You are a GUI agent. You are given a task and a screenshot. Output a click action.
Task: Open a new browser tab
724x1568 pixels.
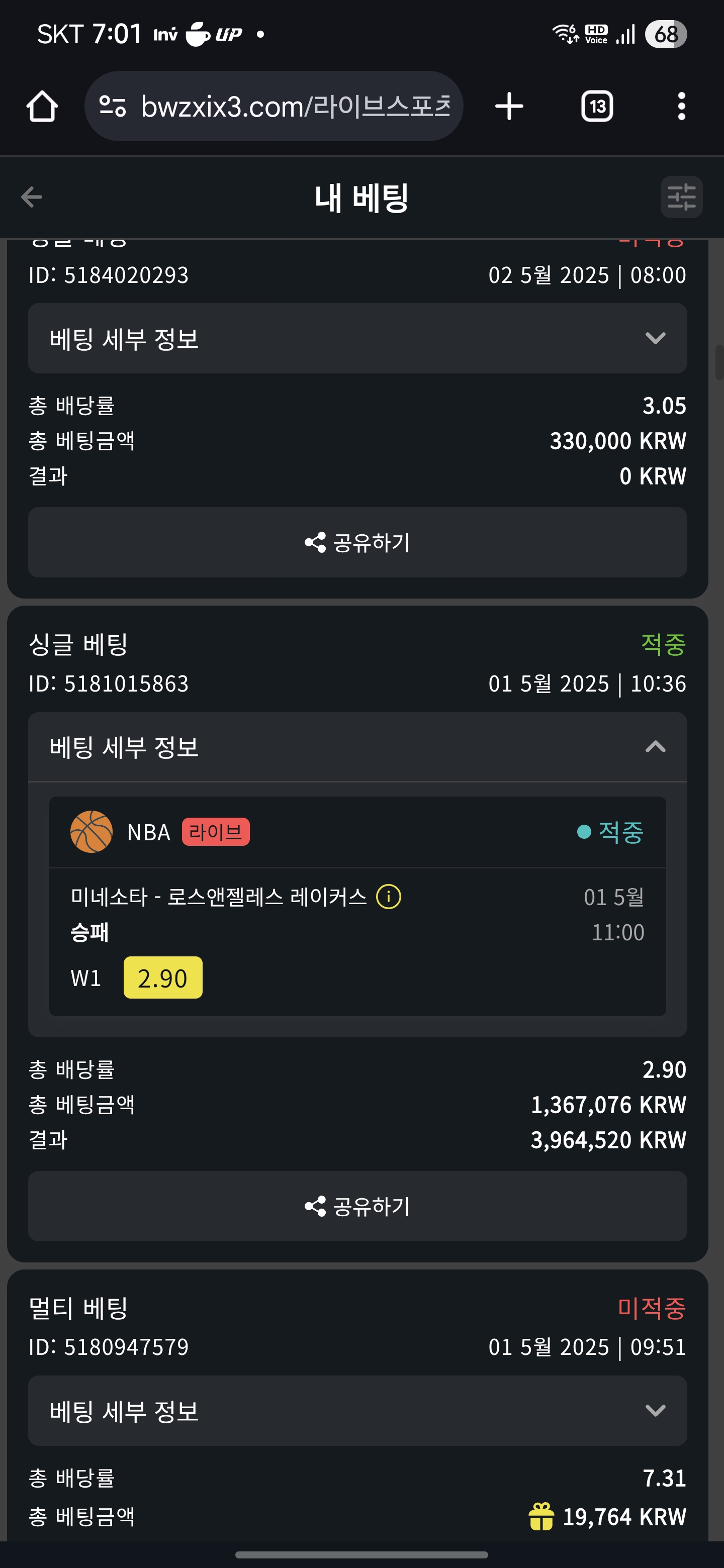coord(509,107)
